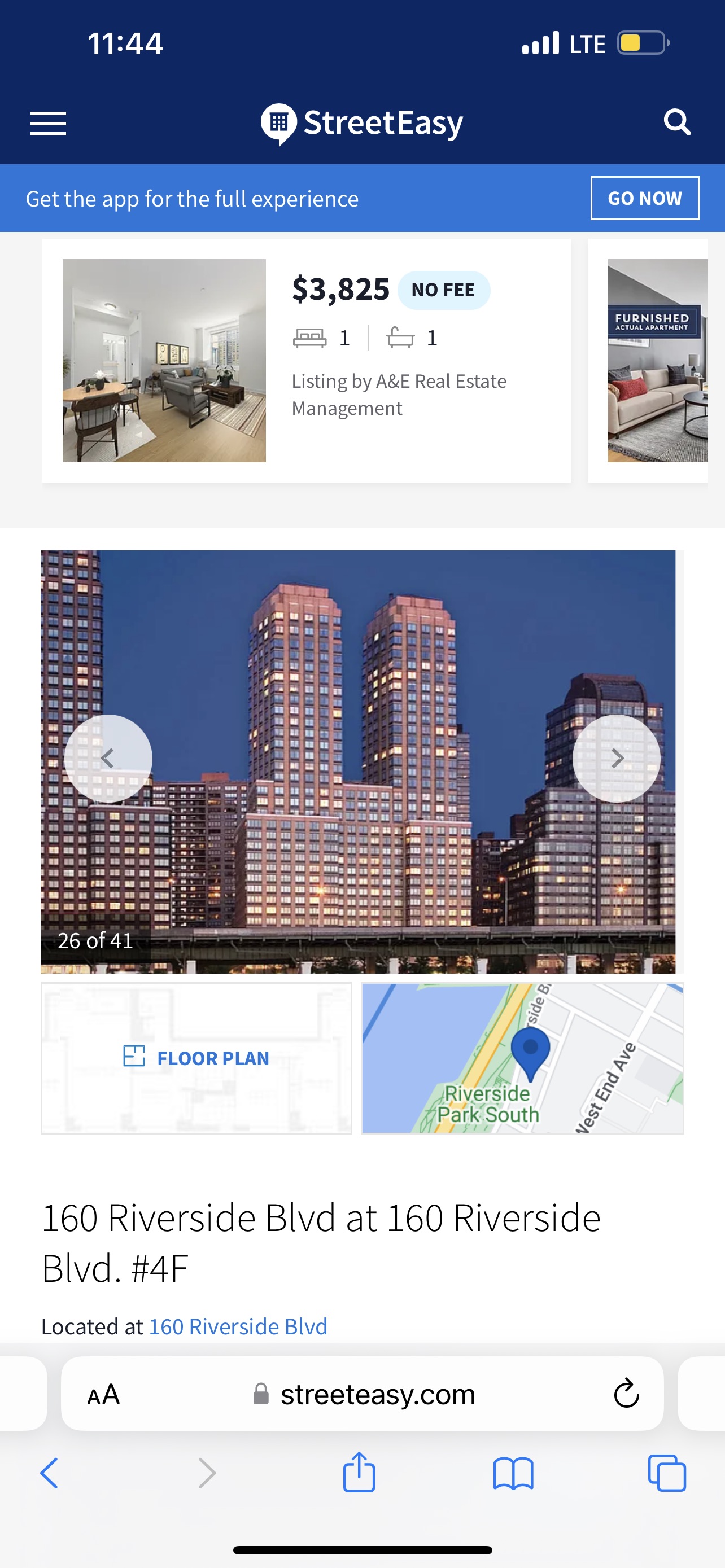Open the furnished apartment listing card

pyautogui.click(x=657, y=360)
